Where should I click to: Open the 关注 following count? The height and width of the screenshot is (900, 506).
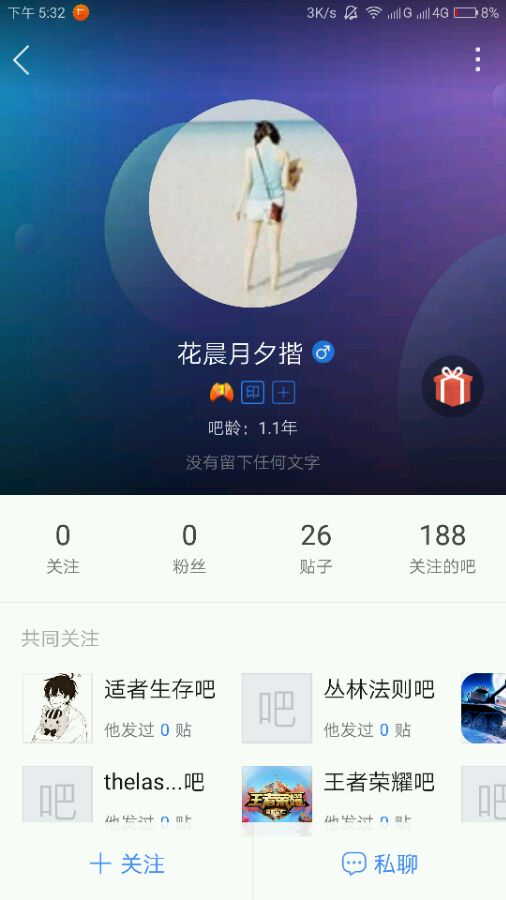click(x=63, y=549)
